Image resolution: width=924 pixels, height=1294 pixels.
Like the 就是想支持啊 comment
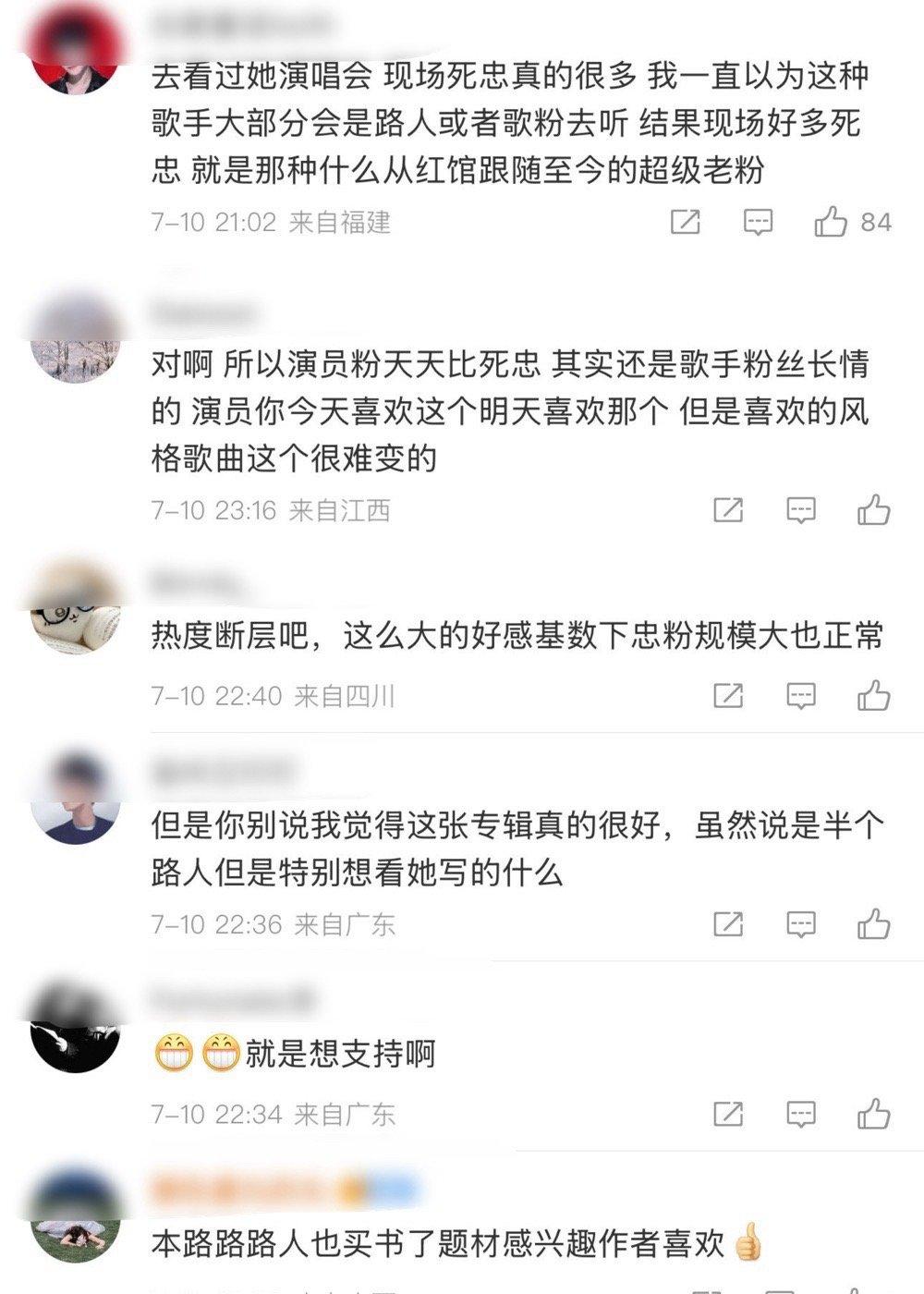pos(873,1114)
